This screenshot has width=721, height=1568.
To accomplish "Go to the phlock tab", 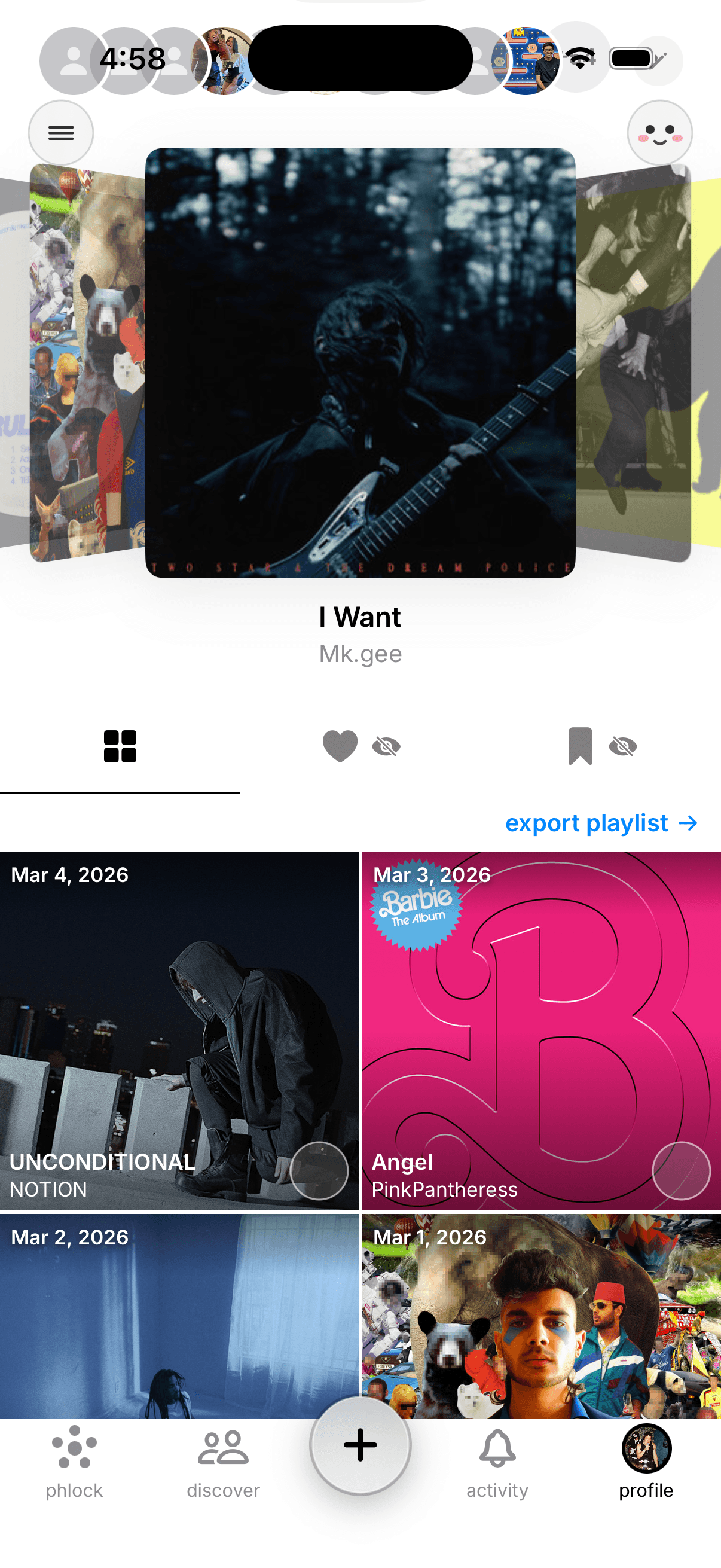I will pos(74,1462).
